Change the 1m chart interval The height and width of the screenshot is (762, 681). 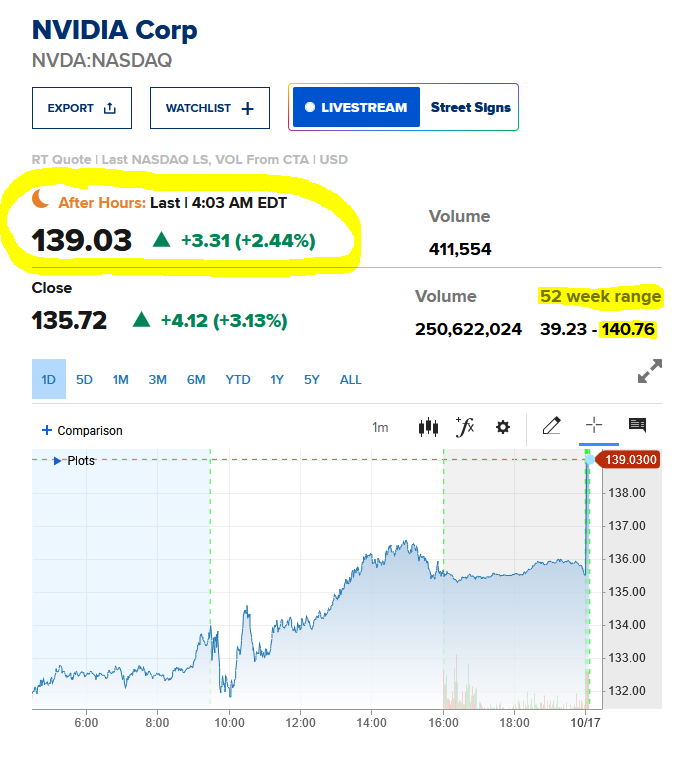tap(380, 427)
